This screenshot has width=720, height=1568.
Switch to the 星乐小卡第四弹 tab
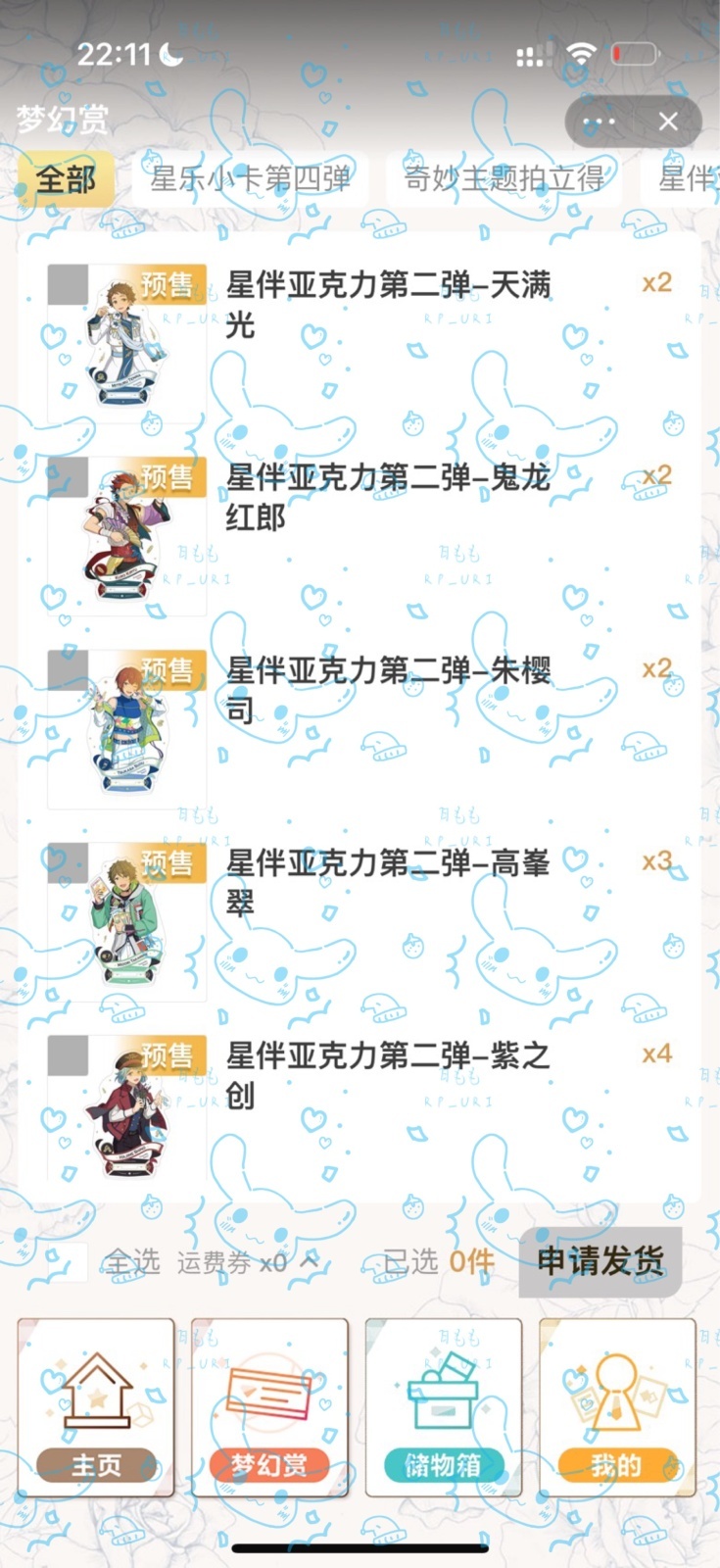coord(251,179)
